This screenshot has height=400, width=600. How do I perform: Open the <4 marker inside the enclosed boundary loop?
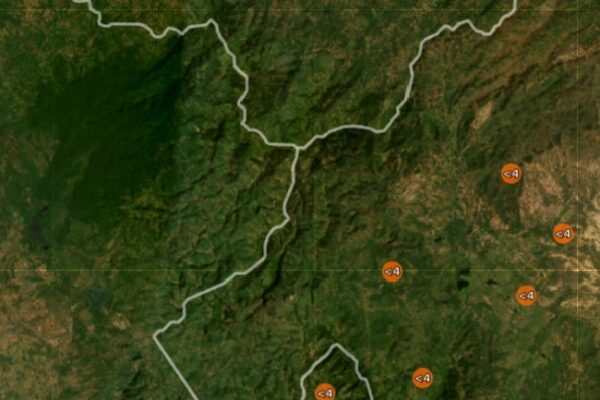point(324,393)
